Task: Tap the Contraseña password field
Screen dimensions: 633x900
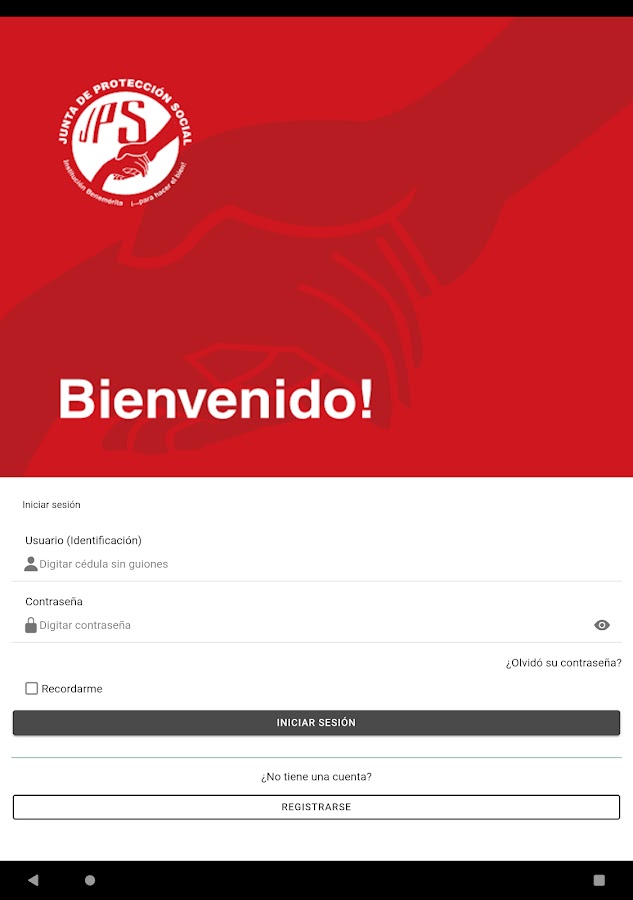Action: (300, 625)
